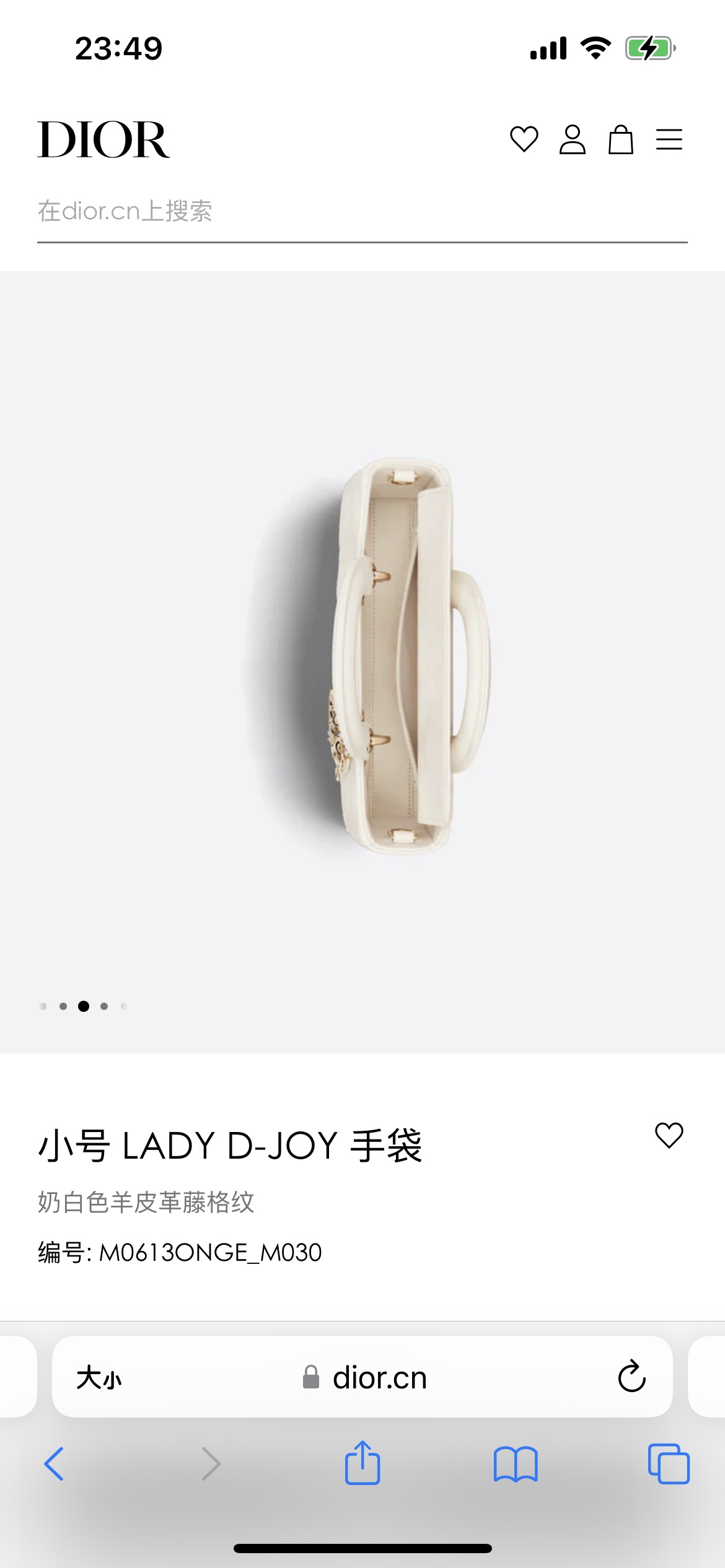Open the hamburger menu
Viewport: 725px width, 1568px height.
(x=669, y=139)
